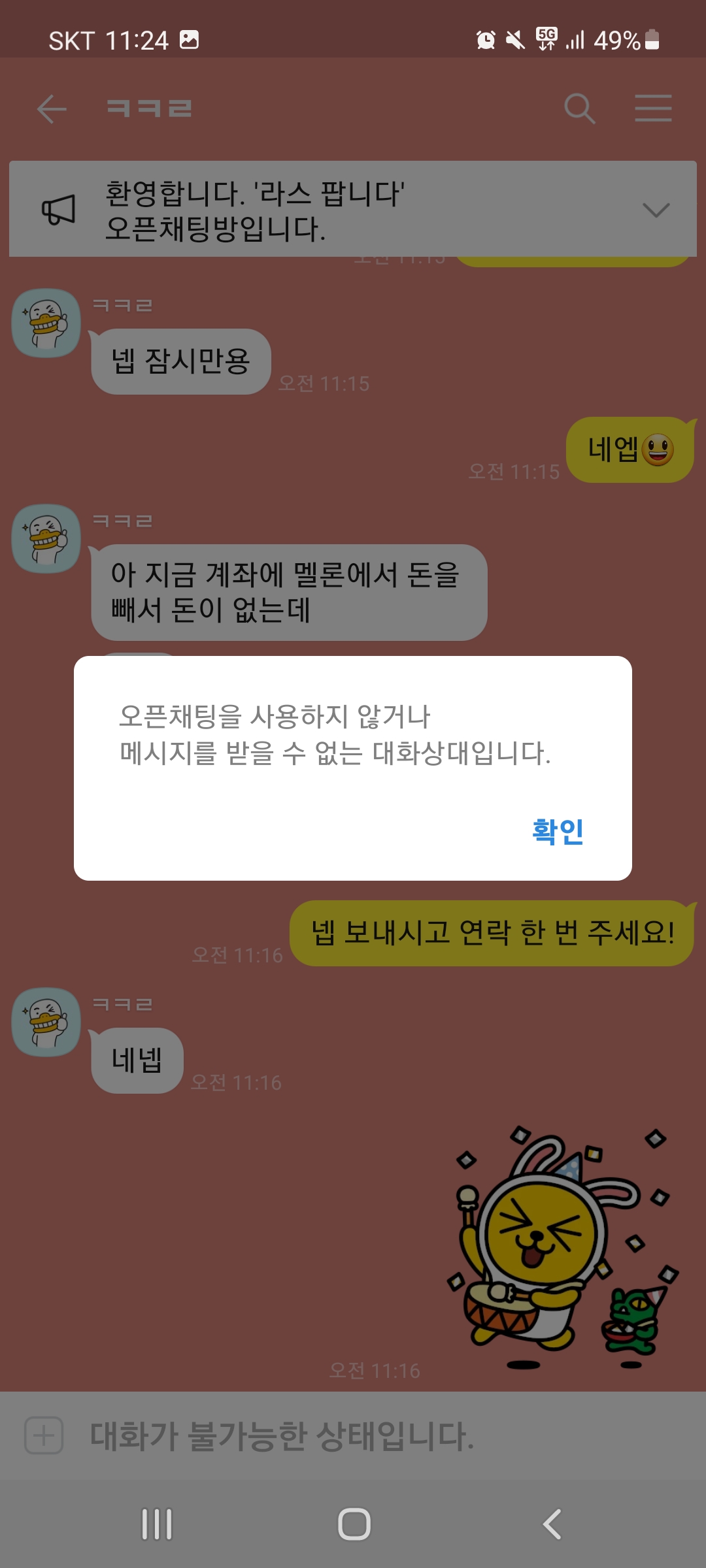Tap the system home button
Screen dimensions: 706x1568
pos(354,1524)
